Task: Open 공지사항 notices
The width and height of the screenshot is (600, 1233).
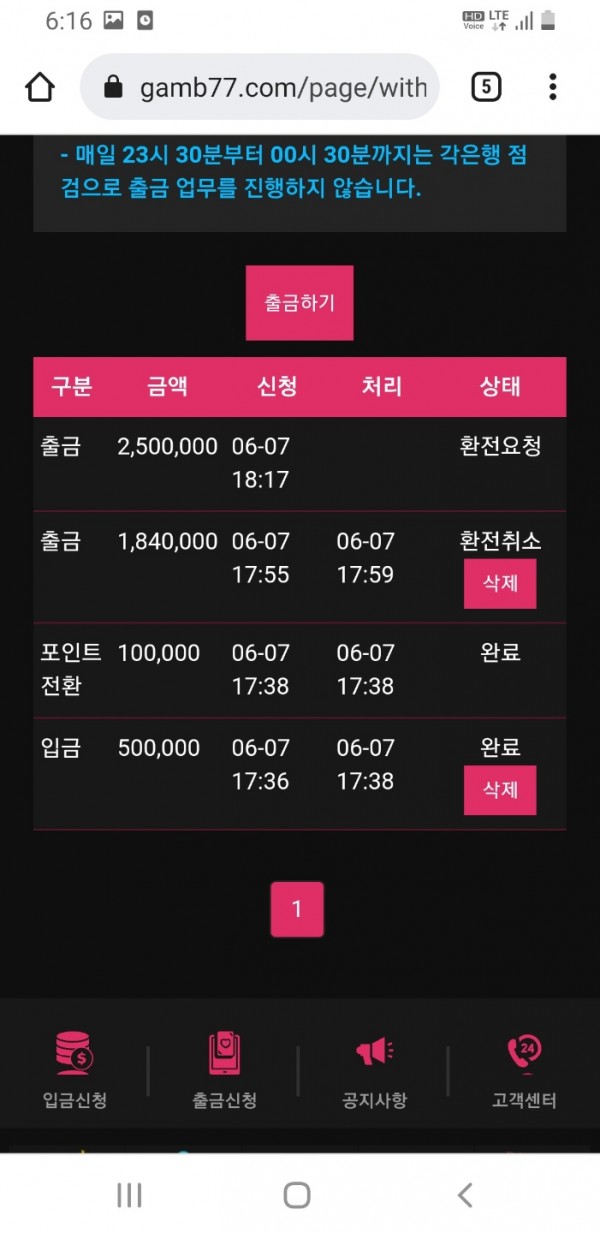Action: [x=374, y=1072]
